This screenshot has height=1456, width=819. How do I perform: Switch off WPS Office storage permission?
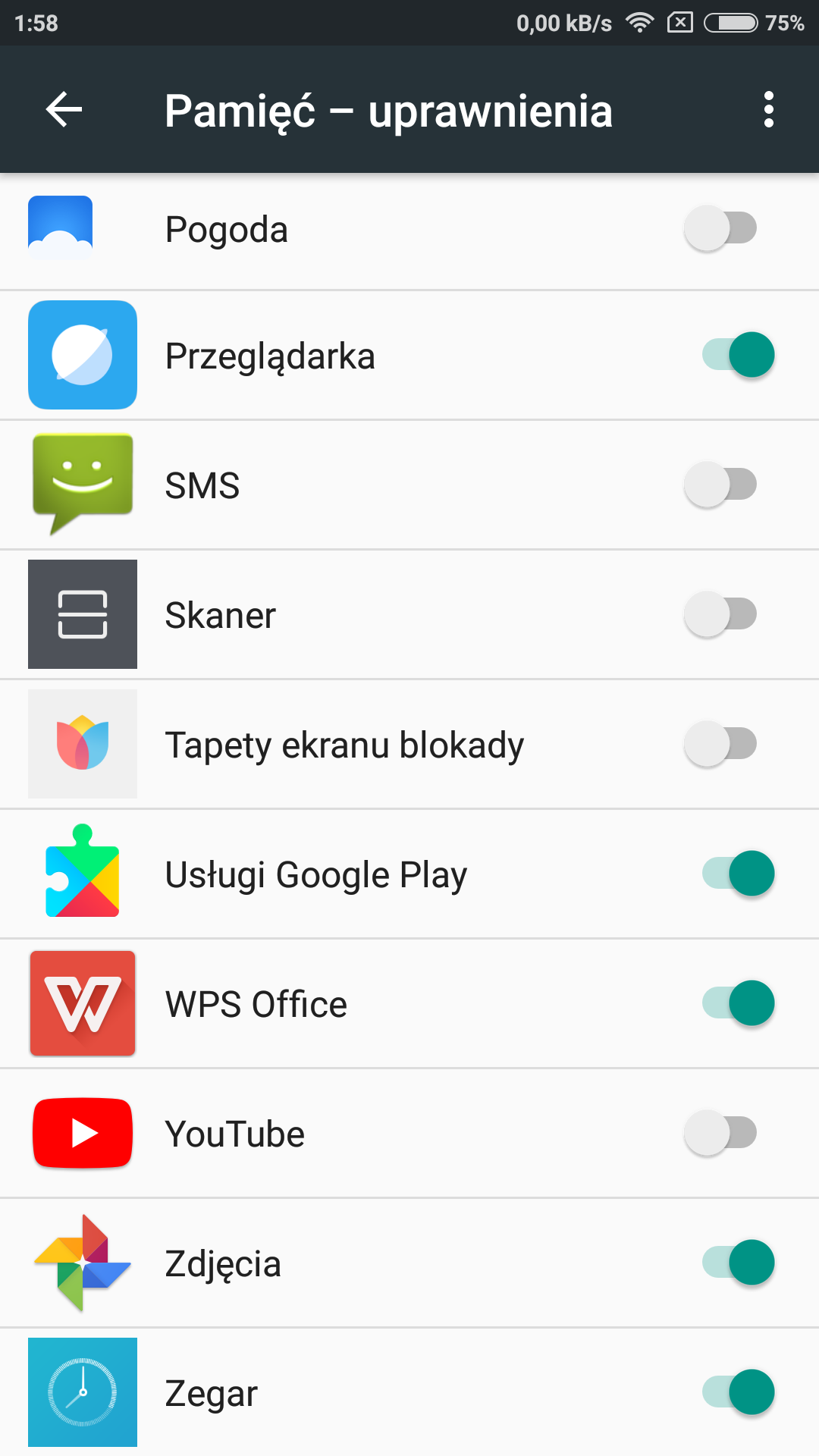738,1003
